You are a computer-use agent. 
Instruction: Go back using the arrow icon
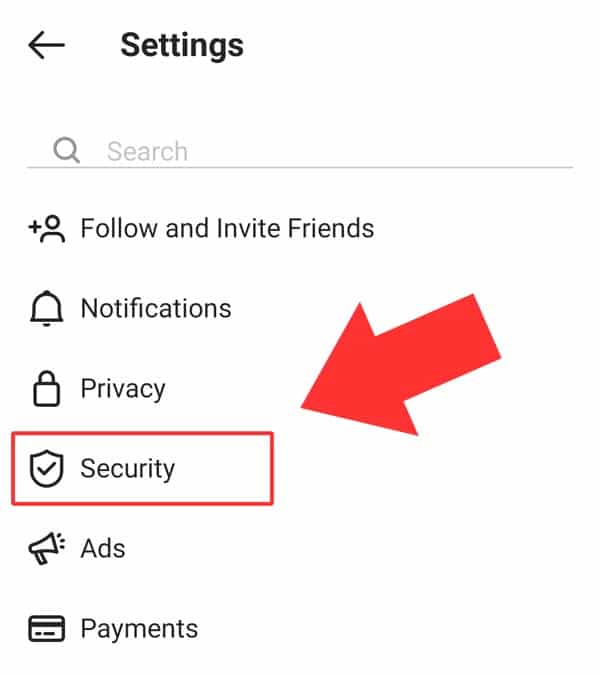[x=46, y=45]
